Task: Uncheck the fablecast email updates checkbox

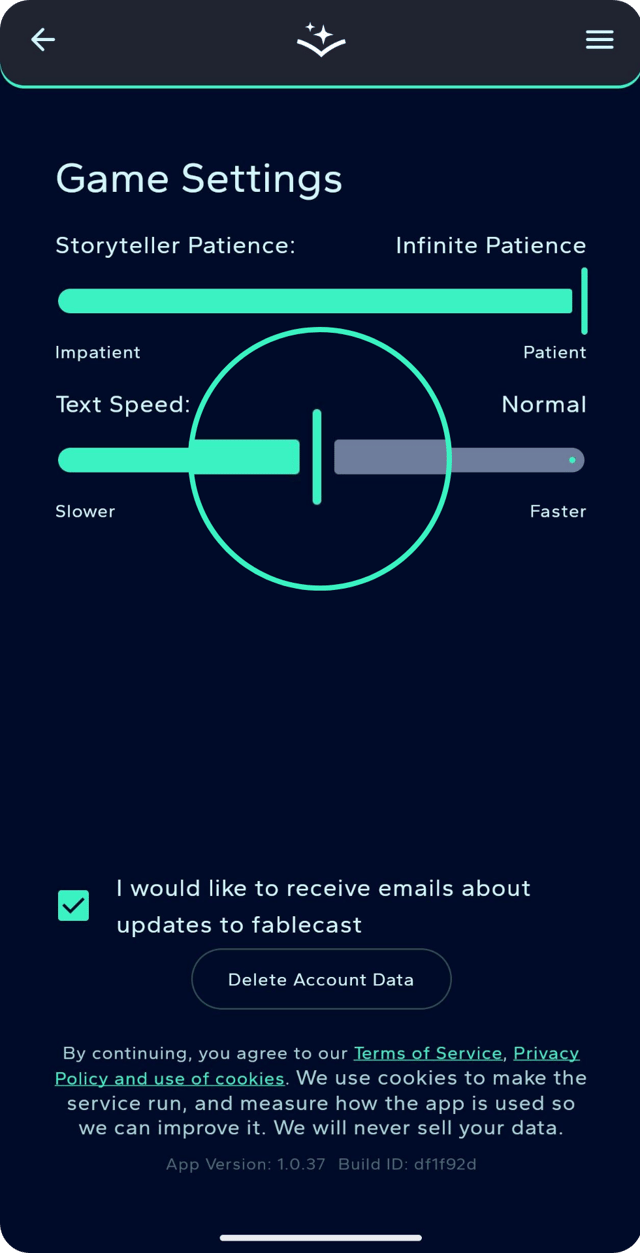Action: click(74, 906)
